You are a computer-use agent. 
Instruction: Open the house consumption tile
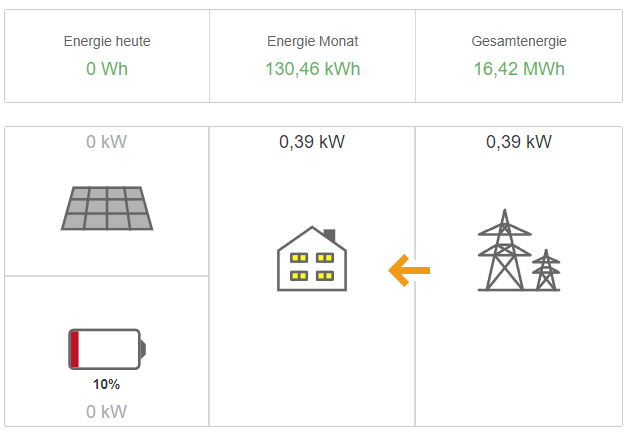click(x=311, y=259)
